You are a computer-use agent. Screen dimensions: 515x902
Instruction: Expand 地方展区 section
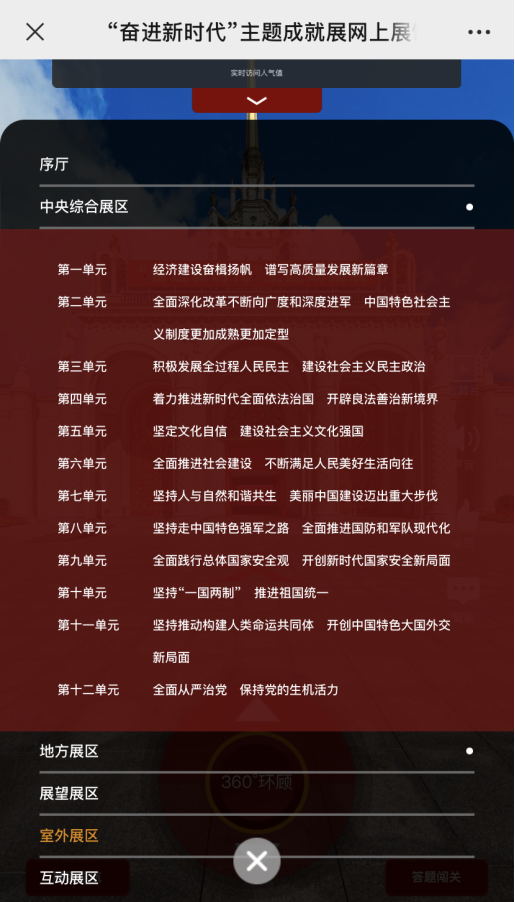[257, 751]
